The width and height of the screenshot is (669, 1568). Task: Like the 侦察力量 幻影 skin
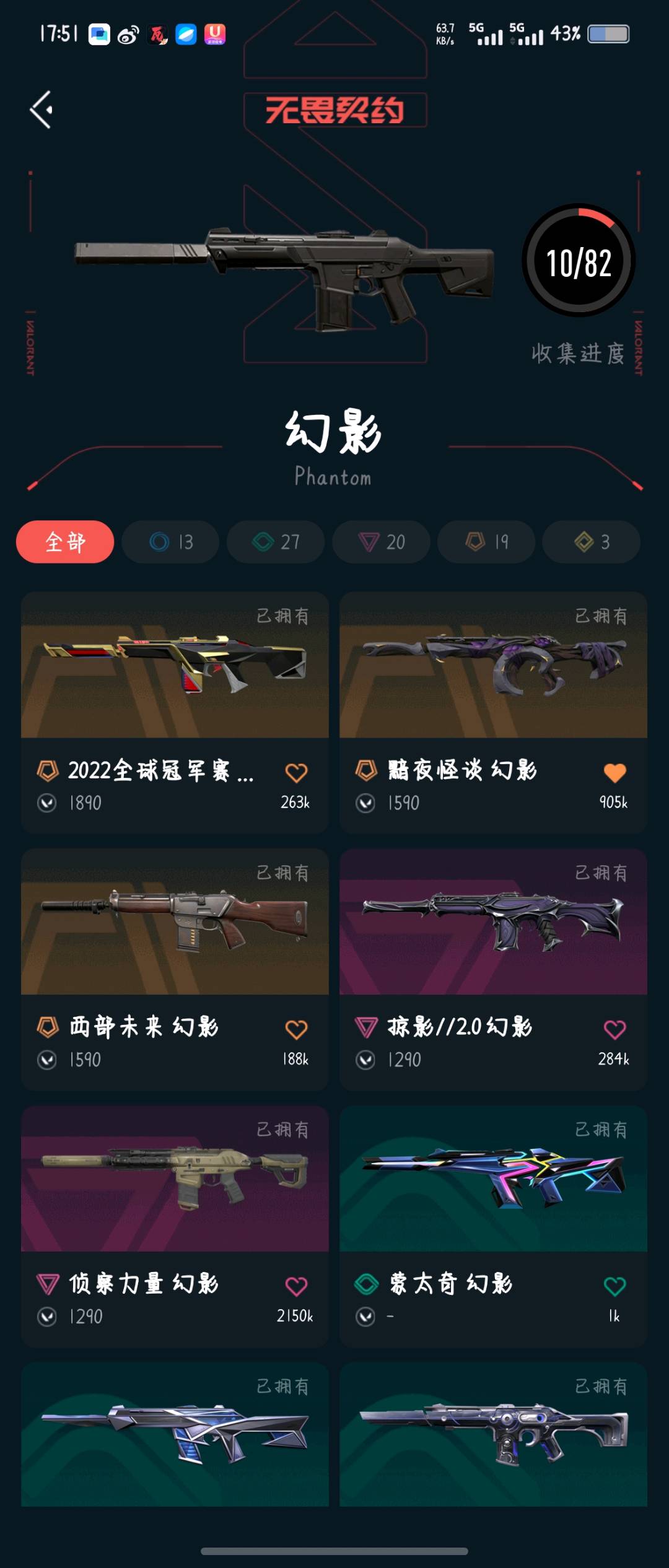click(x=296, y=1286)
